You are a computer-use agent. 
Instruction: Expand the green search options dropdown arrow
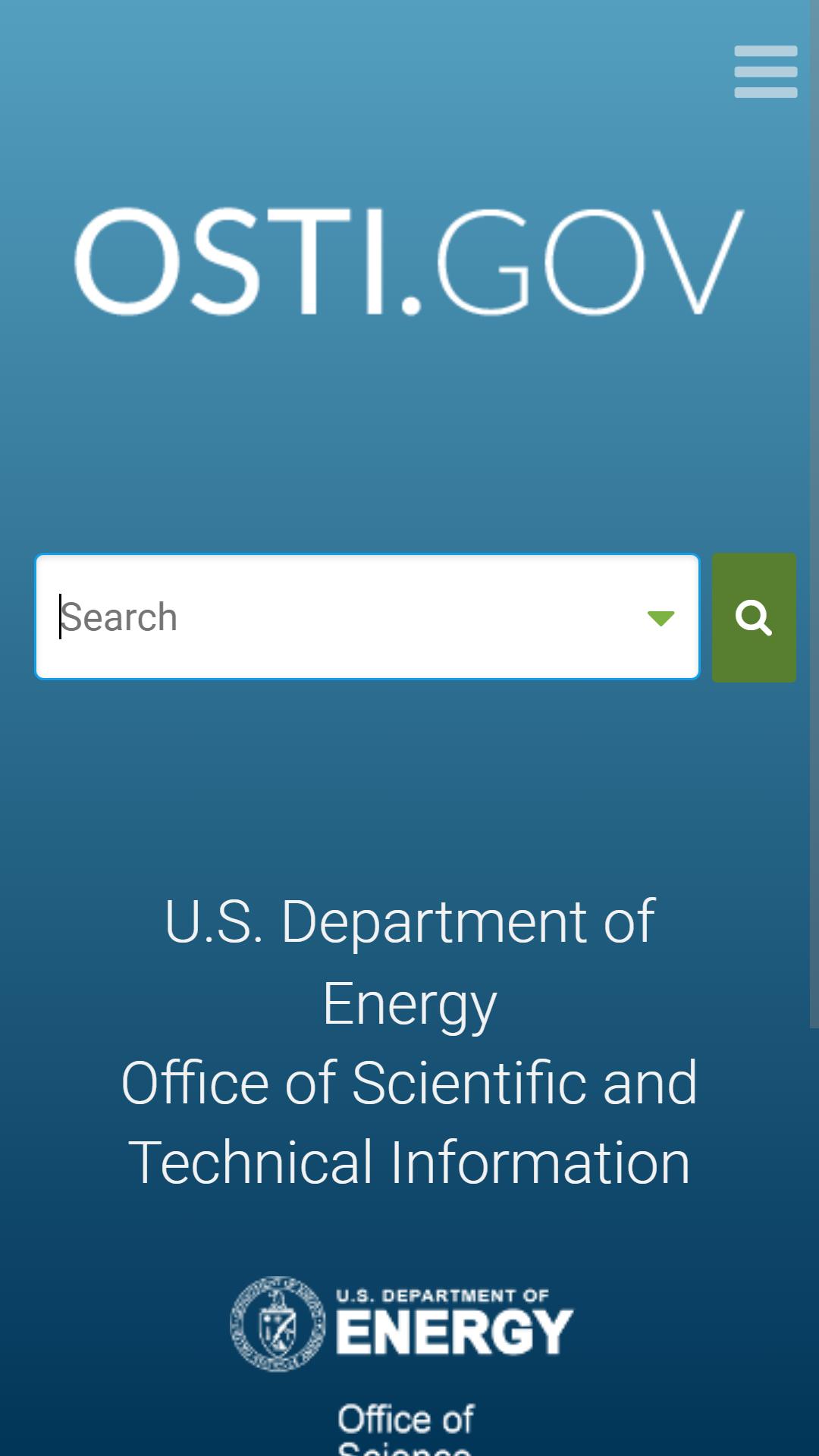tap(661, 618)
